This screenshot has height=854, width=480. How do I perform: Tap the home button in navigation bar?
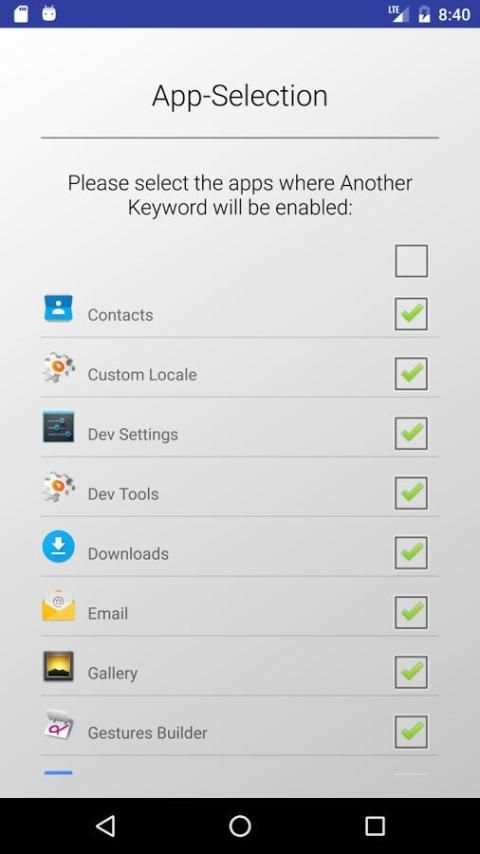tap(240, 826)
